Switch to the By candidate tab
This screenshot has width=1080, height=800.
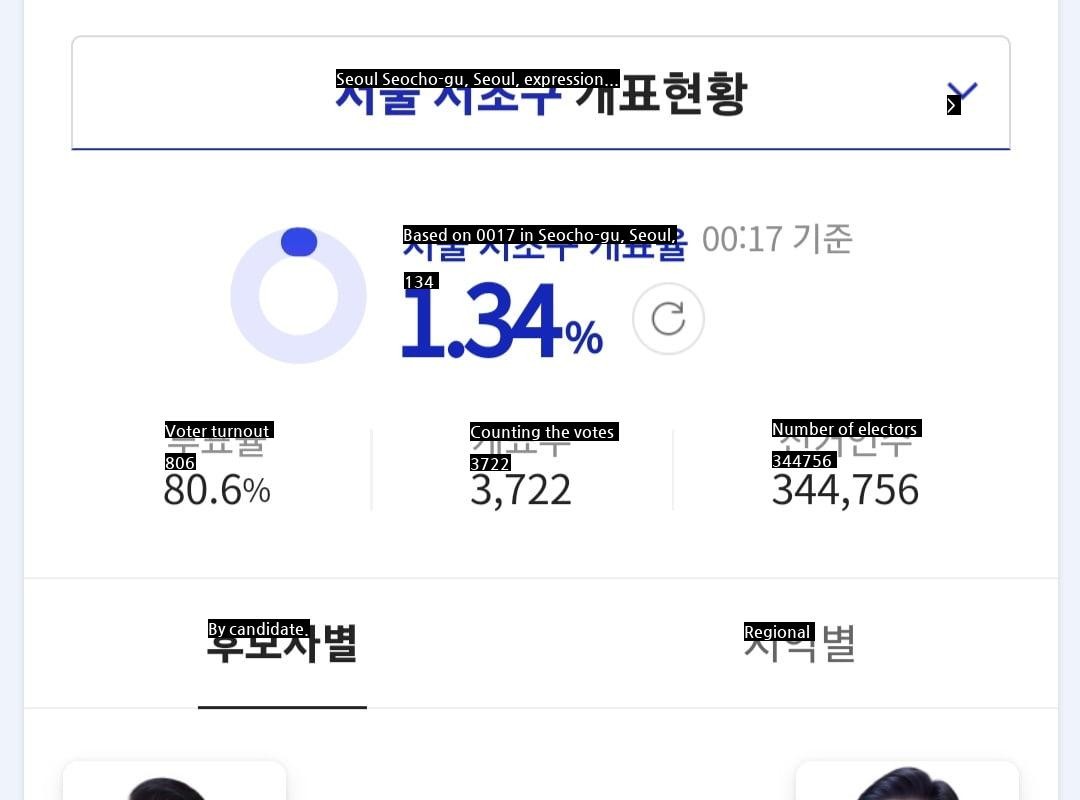[x=282, y=644]
